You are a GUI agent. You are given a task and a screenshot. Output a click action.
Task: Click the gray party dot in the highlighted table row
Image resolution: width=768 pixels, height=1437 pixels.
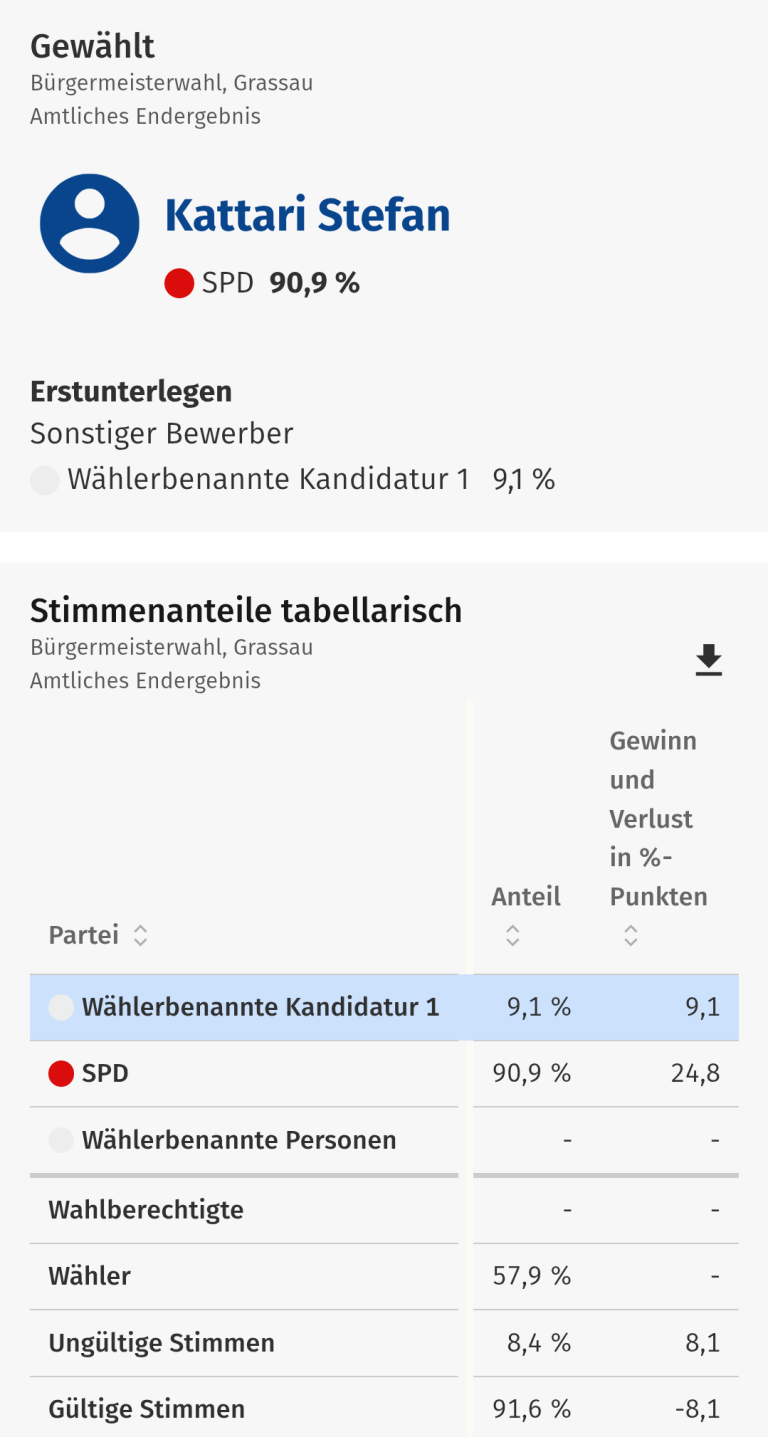tap(60, 1007)
